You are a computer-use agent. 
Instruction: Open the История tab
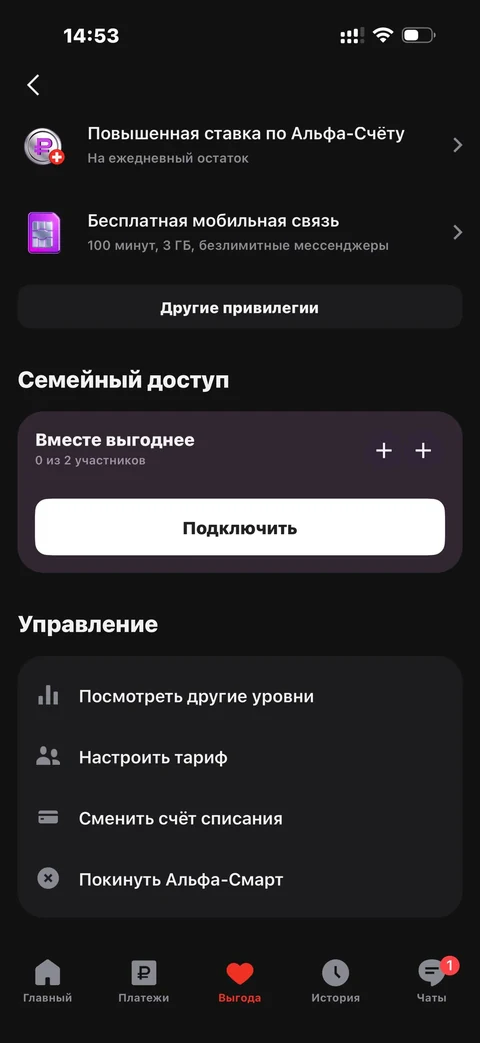coord(336,982)
